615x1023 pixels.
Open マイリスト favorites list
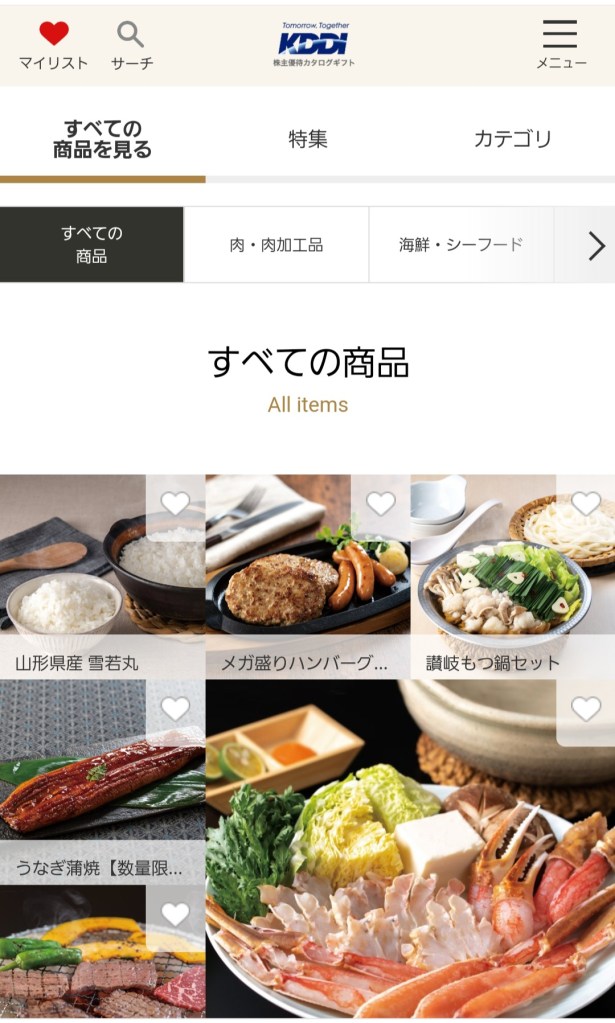tap(53, 45)
